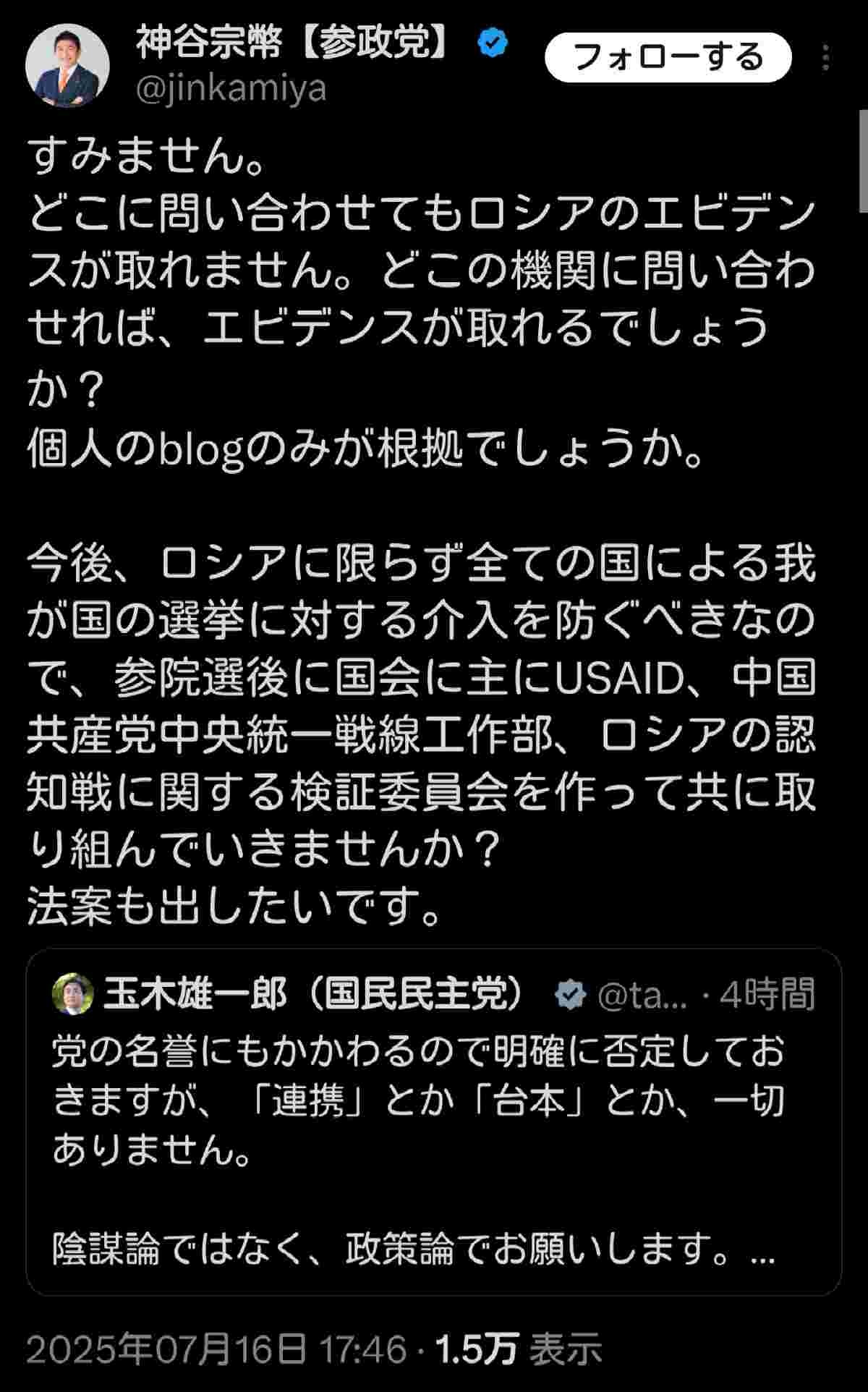The image size is (868, 1392).
Task: View the @jinkamiya profile handle
Action: pos(231,90)
